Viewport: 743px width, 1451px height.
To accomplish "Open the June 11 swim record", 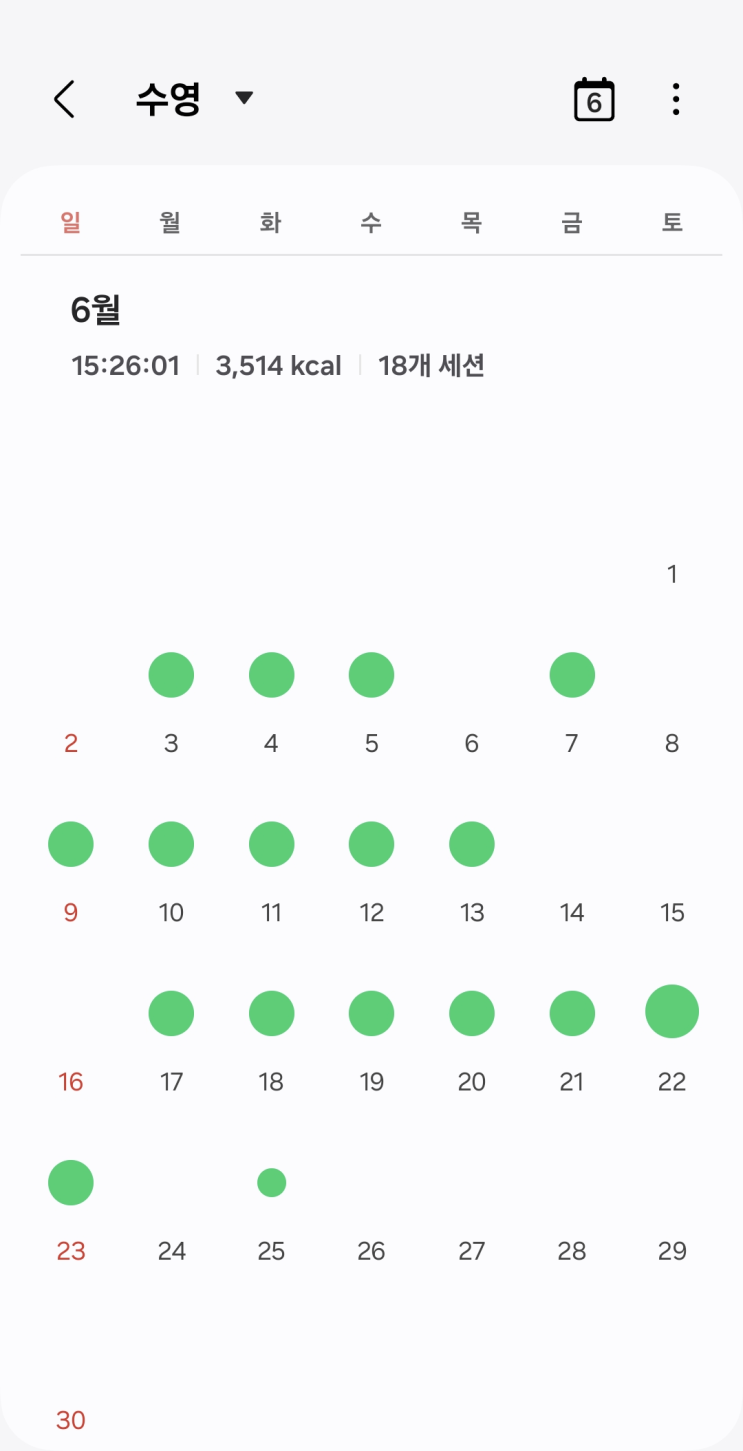I will point(271,844).
